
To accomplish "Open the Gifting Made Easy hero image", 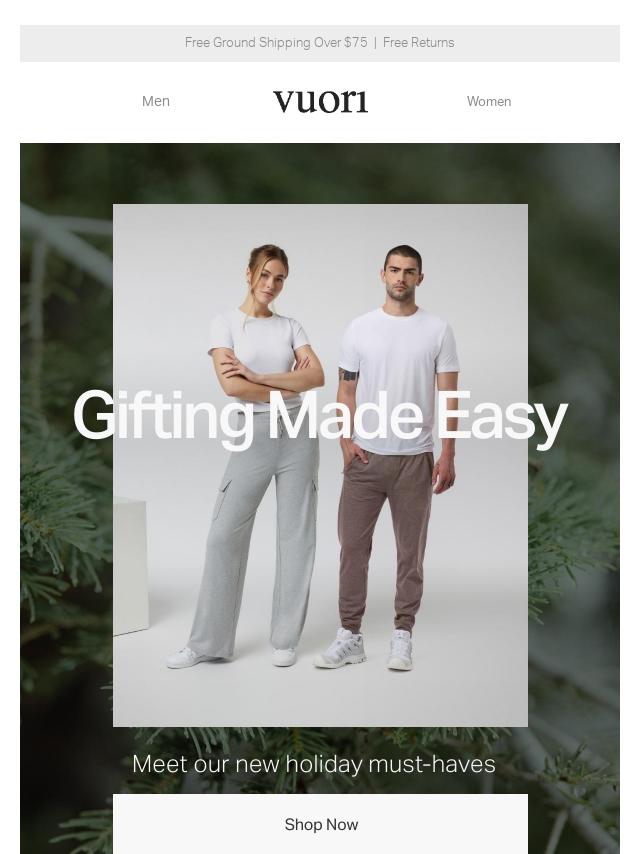I will pyautogui.click(x=320, y=465).
